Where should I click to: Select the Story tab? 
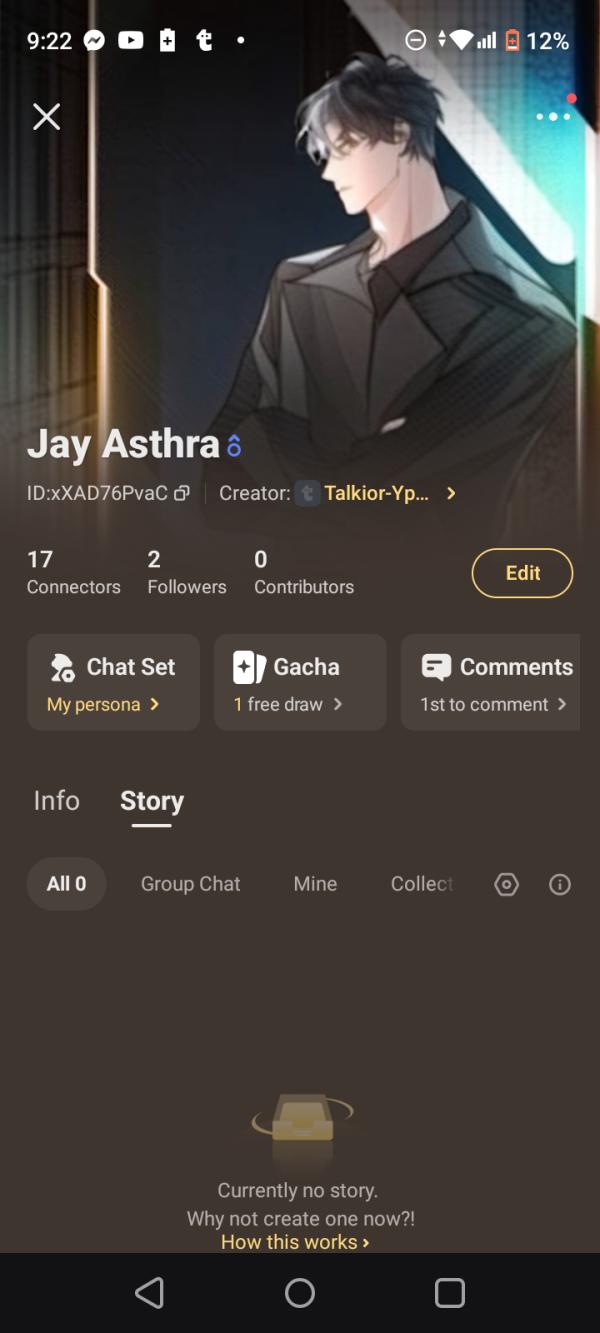tap(152, 801)
